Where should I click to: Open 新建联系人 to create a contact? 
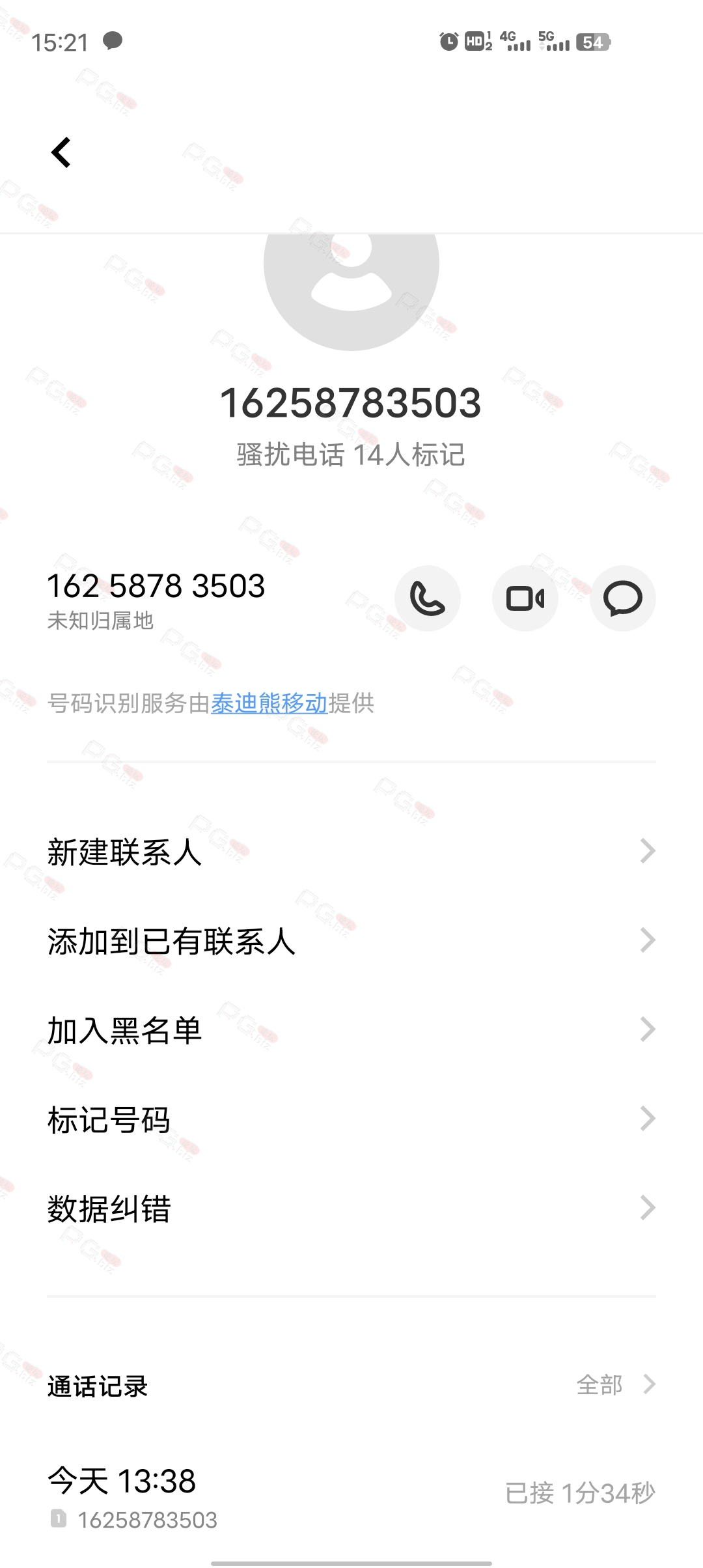351,852
